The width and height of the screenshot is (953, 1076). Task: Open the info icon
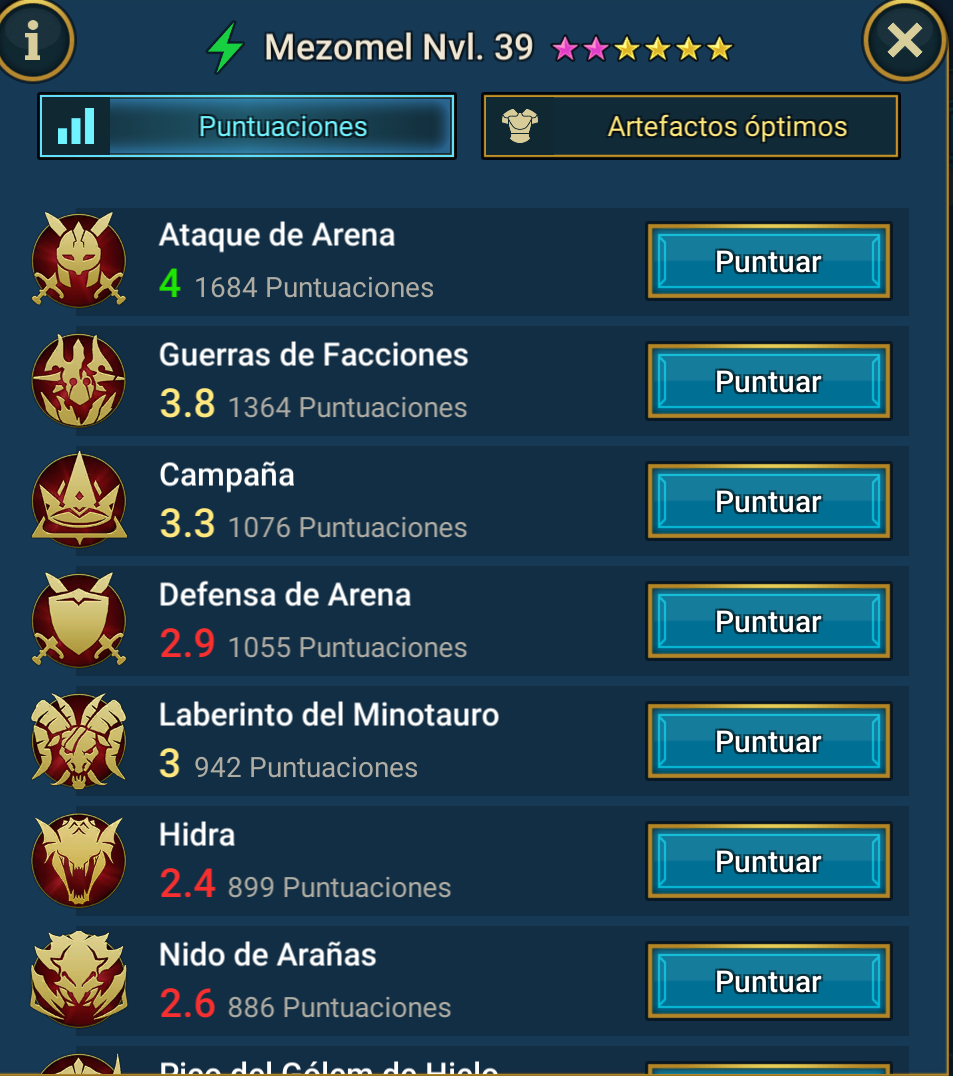point(33,40)
